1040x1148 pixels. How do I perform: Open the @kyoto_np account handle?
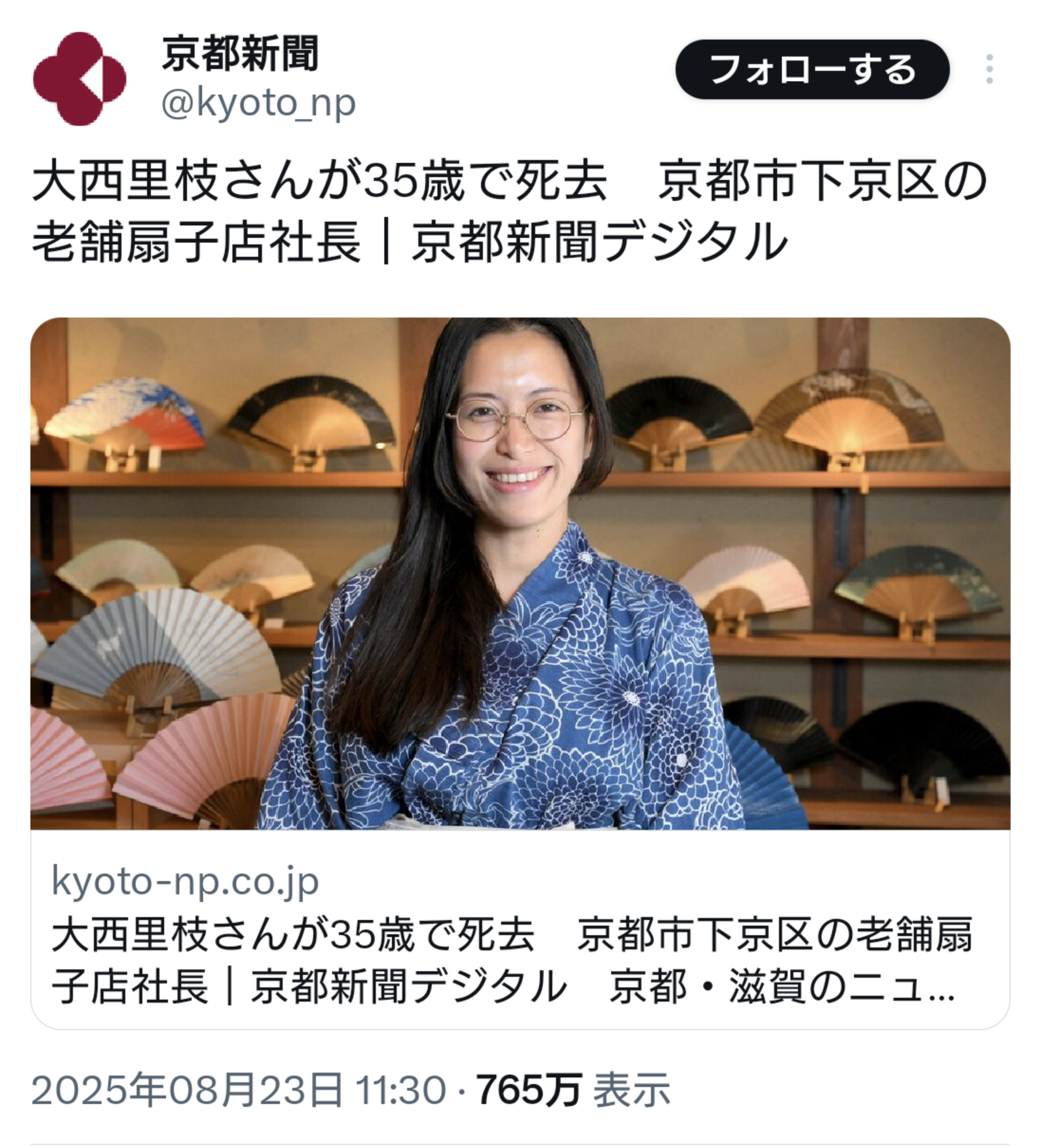[x=258, y=103]
